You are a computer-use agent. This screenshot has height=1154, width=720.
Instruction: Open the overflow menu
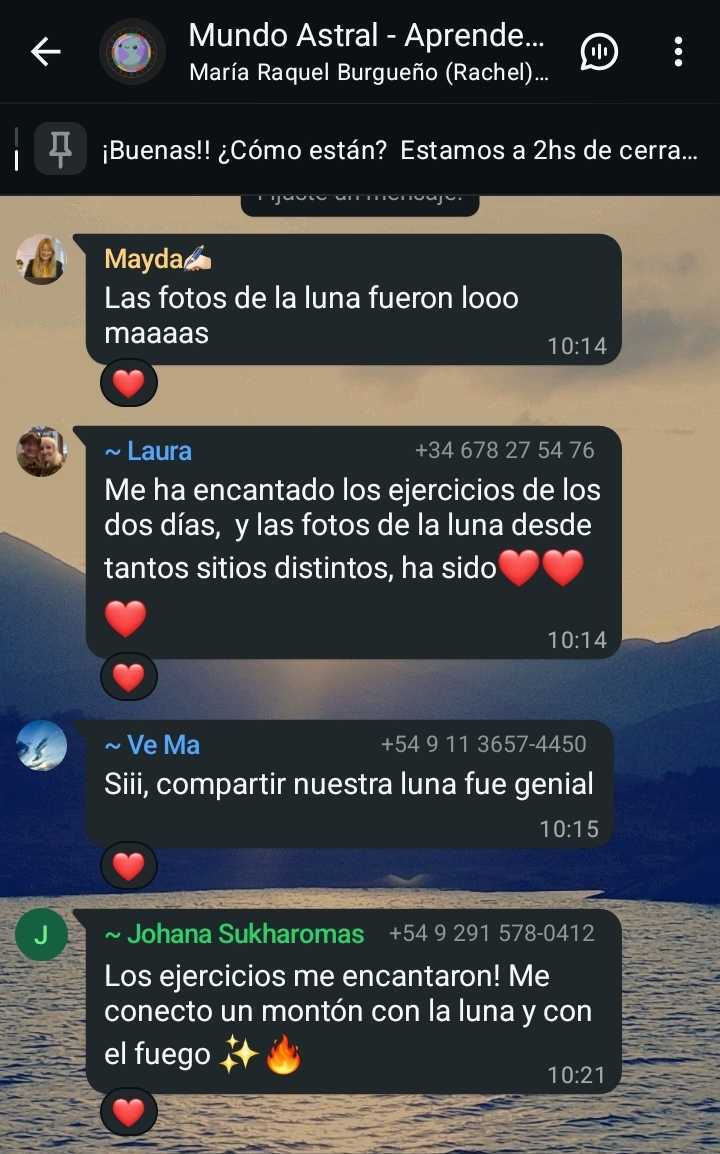pyautogui.click(x=678, y=51)
